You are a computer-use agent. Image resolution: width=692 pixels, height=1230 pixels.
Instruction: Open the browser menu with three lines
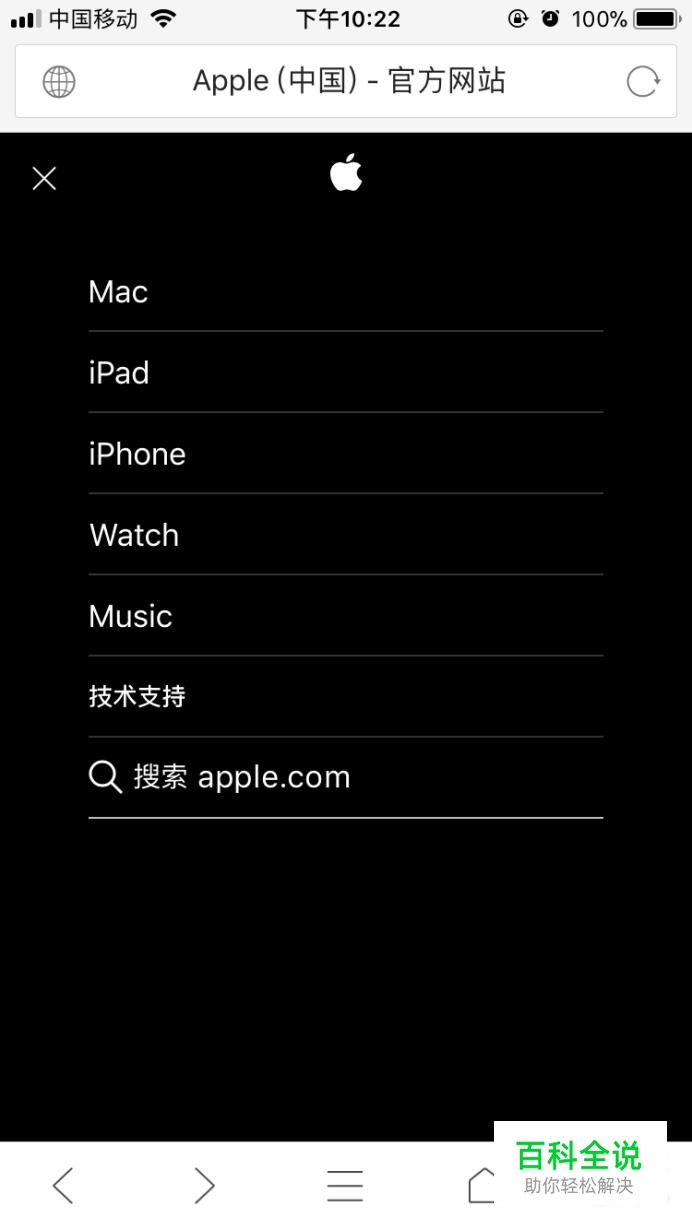[345, 1186]
